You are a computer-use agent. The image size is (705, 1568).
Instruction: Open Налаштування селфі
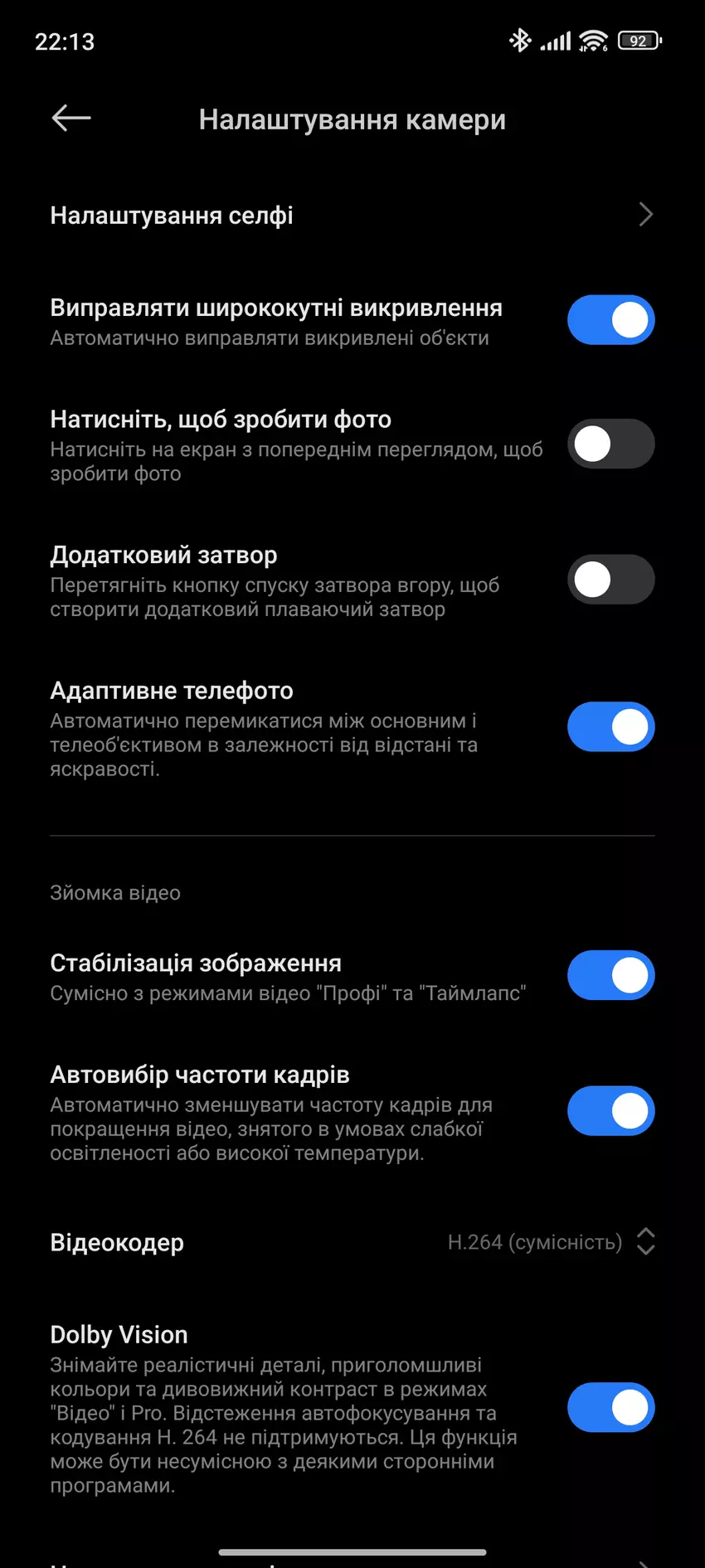click(352, 216)
